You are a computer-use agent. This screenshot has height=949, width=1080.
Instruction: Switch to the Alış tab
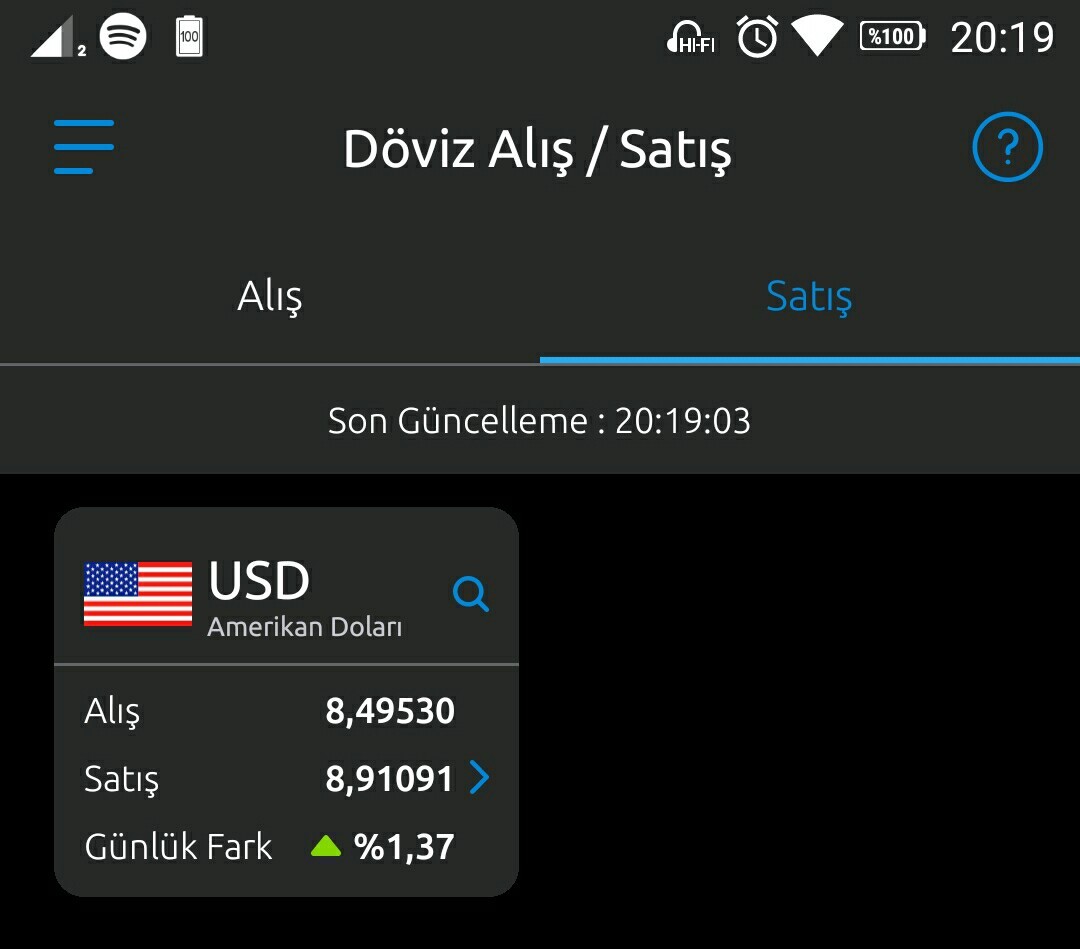270,297
